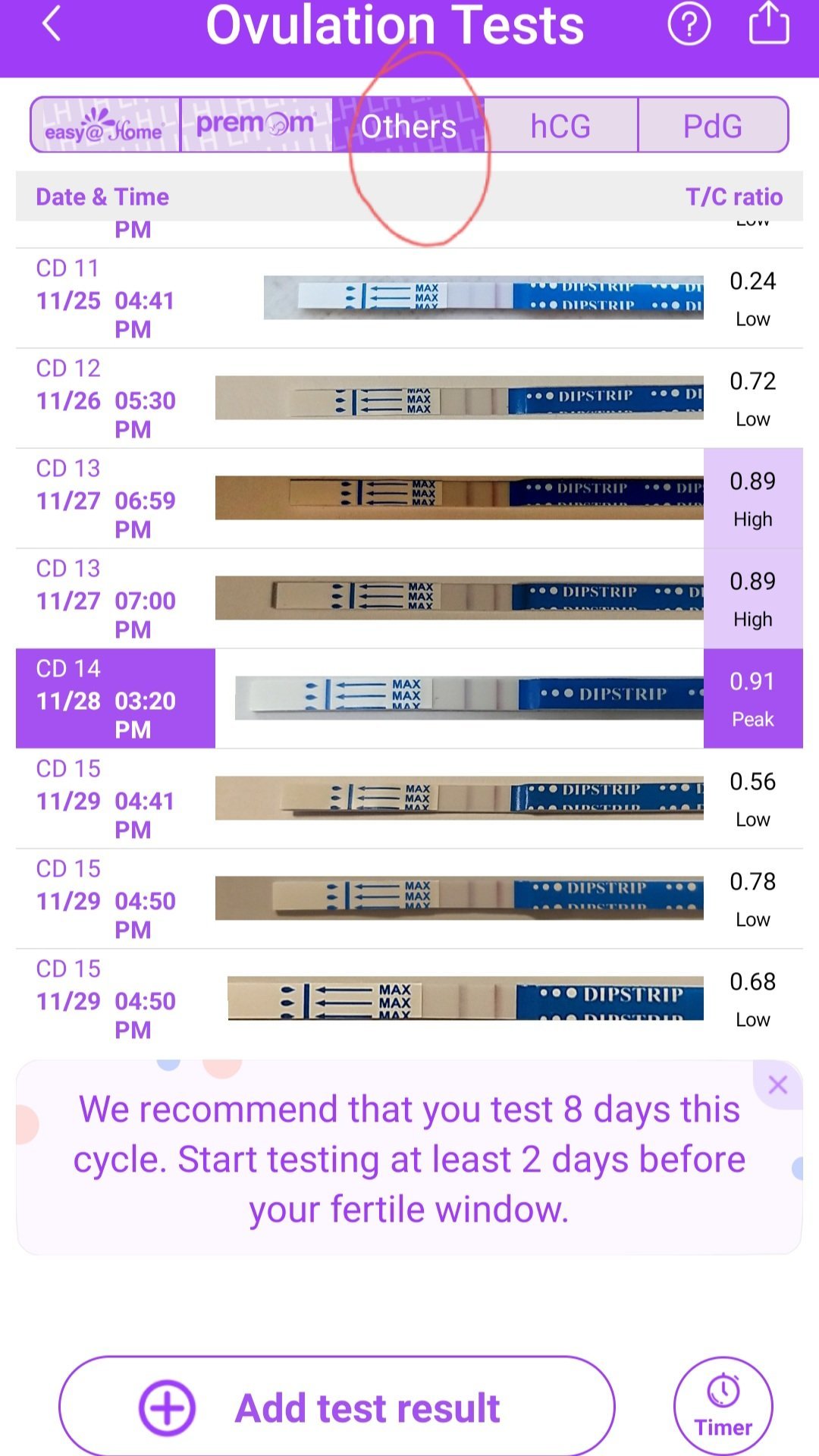Open the help question mark icon
This screenshot has width=819, height=1456.
[x=689, y=24]
